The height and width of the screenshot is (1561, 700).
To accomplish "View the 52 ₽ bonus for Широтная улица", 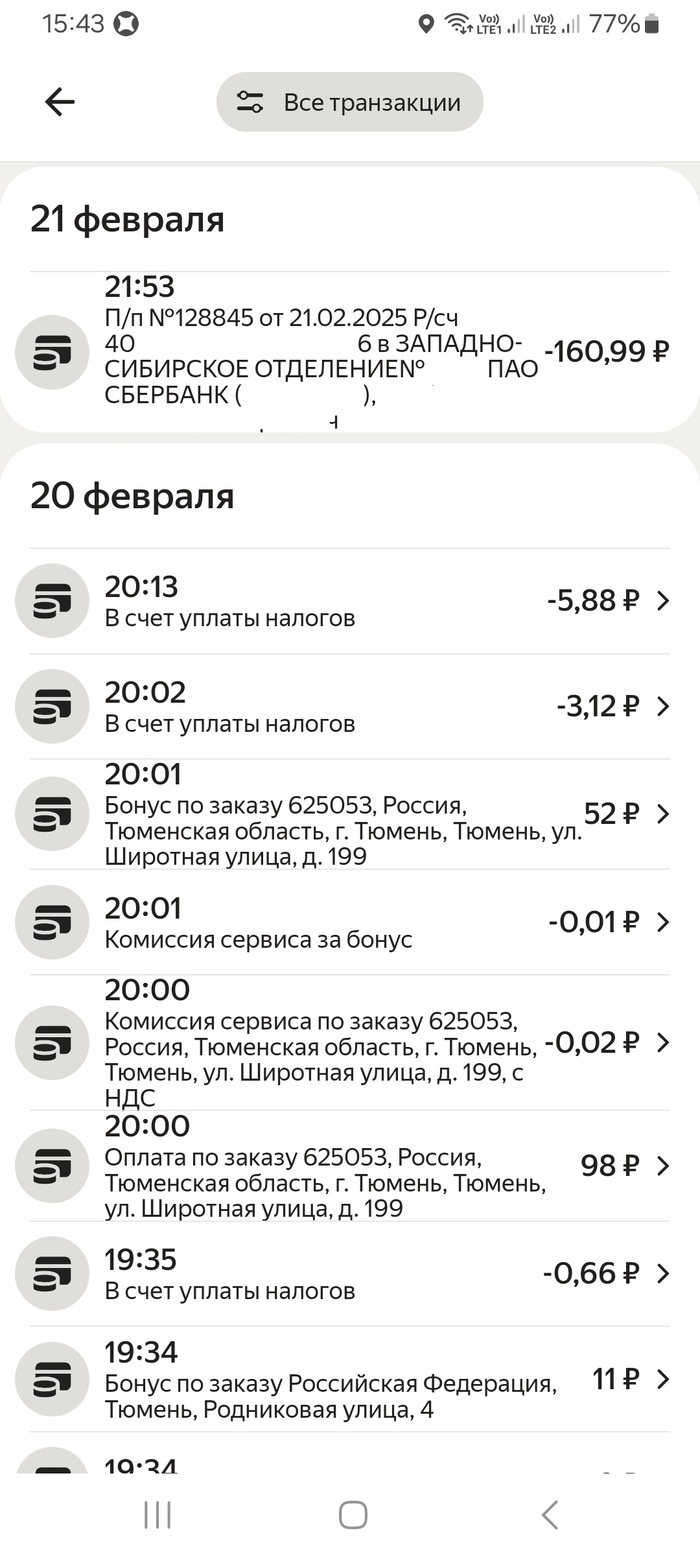I will tap(350, 814).
